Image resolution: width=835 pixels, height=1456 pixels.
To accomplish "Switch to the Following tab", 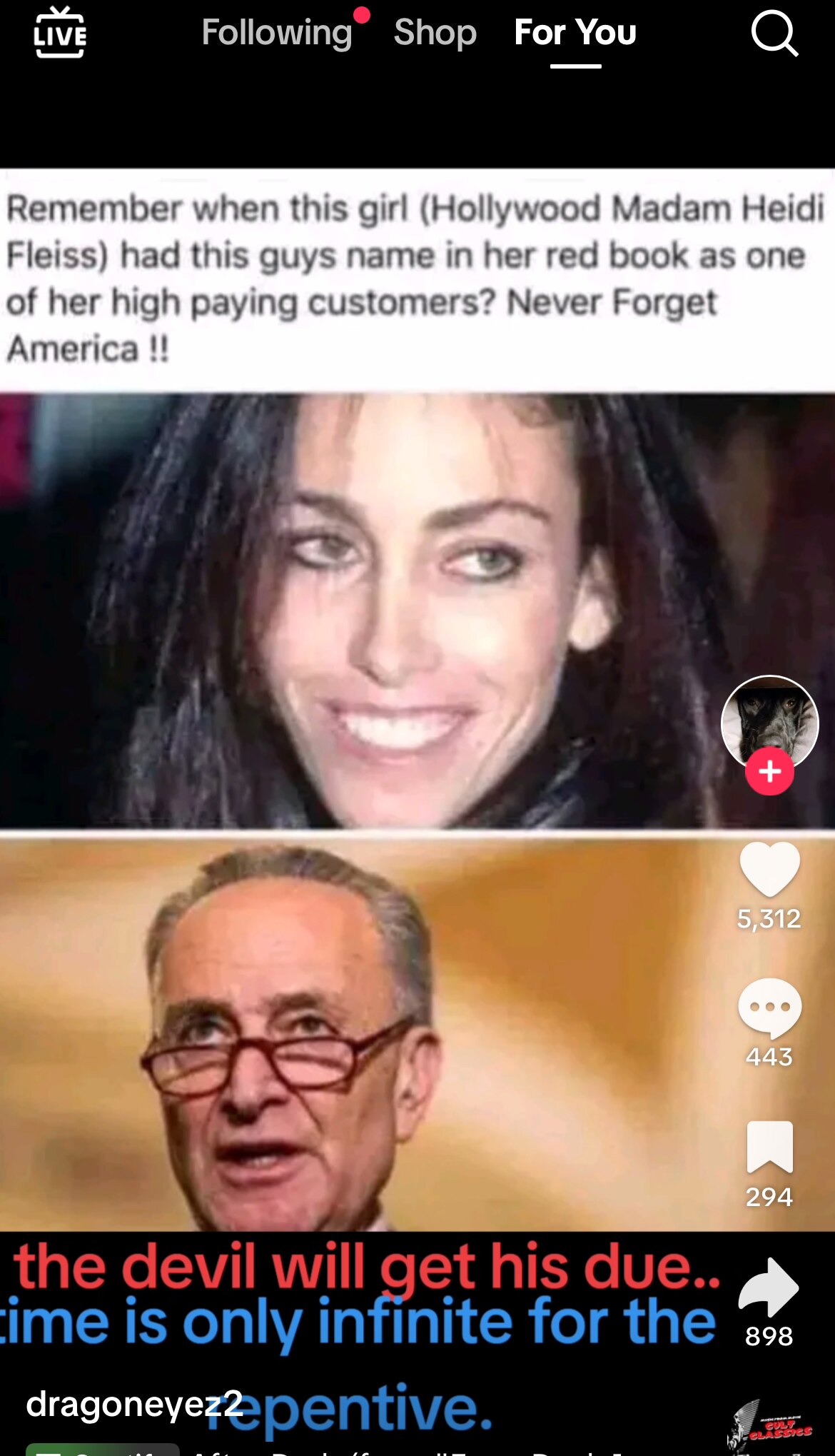I will pyautogui.click(x=277, y=33).
